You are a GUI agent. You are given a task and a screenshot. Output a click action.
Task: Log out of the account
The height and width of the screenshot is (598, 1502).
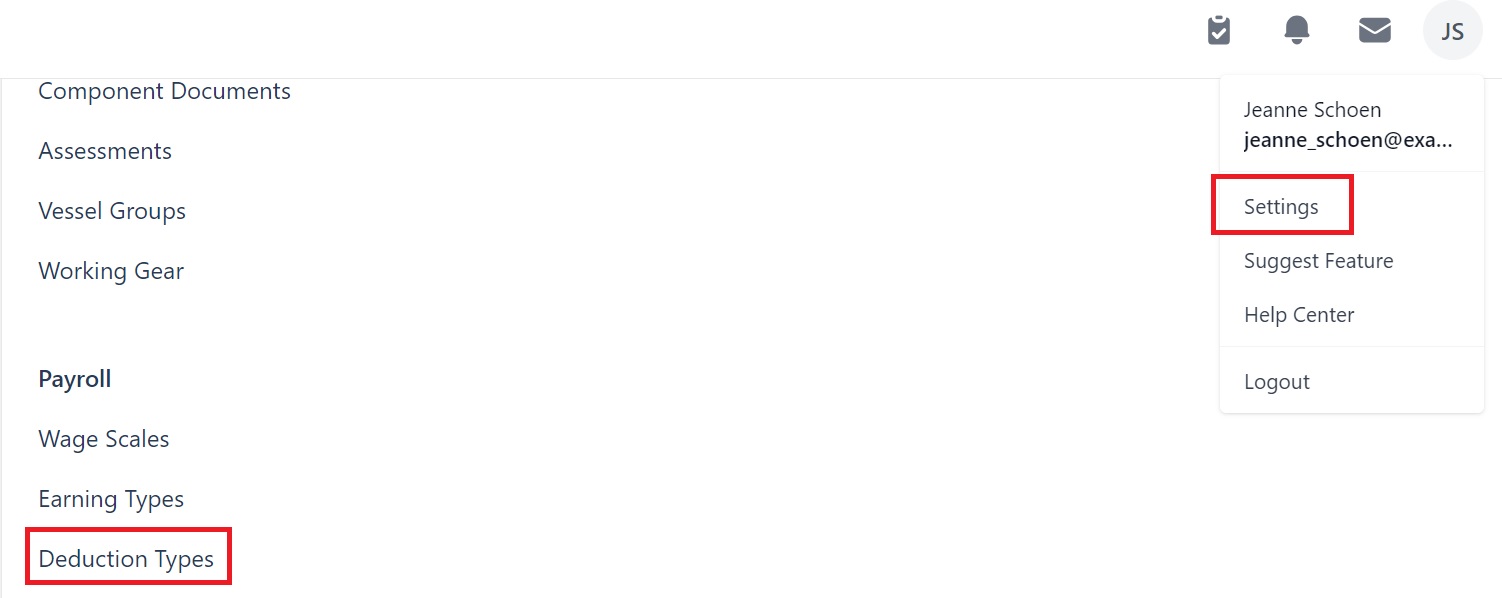pyautogui.click(x=1276, y=382)
